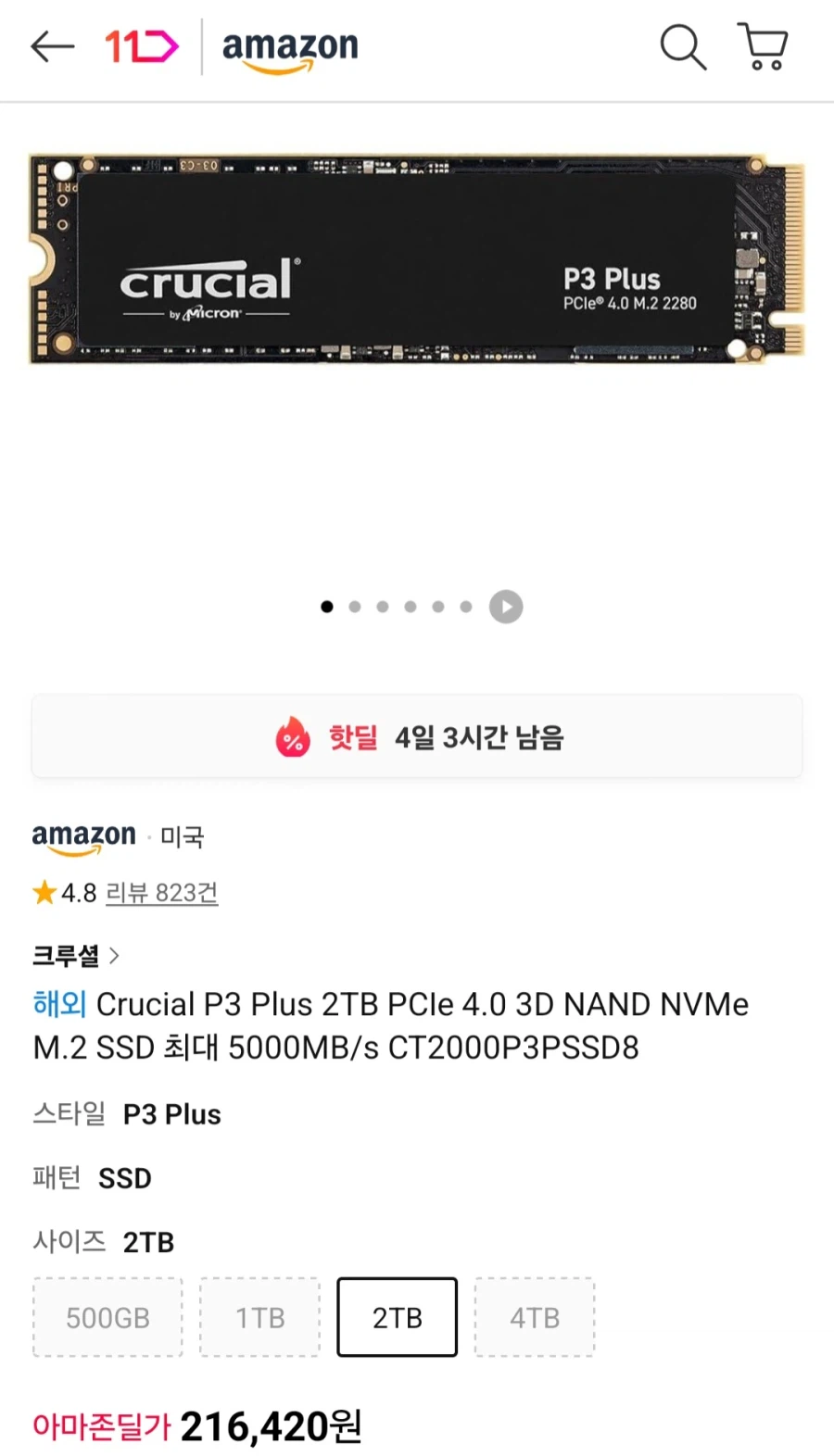
Task: Select the 1TB size option
Action: point(259,1317)
